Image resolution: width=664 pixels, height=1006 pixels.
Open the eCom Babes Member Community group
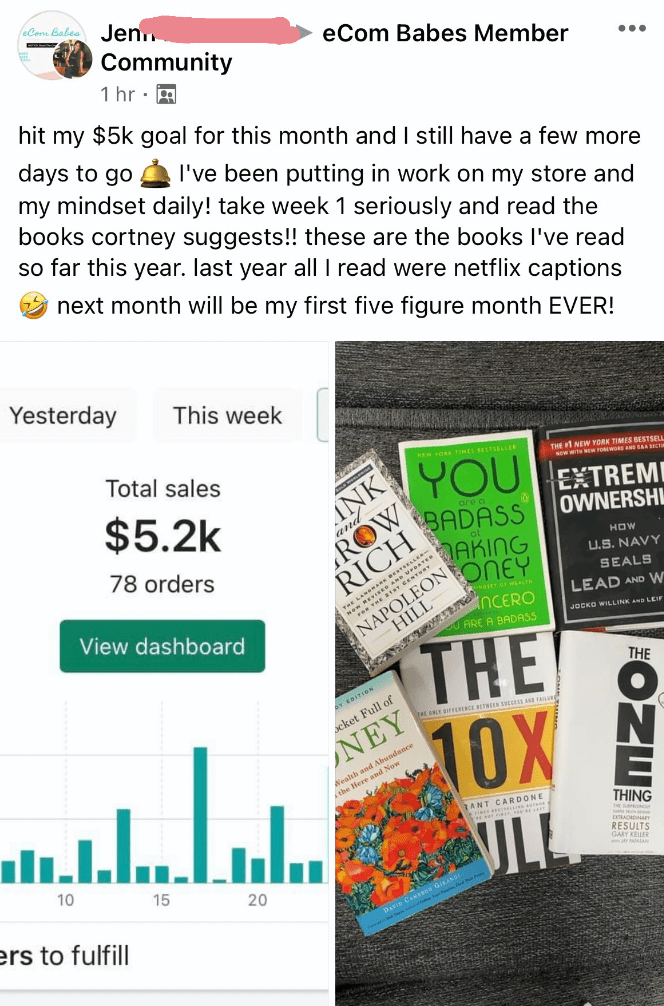445,33
